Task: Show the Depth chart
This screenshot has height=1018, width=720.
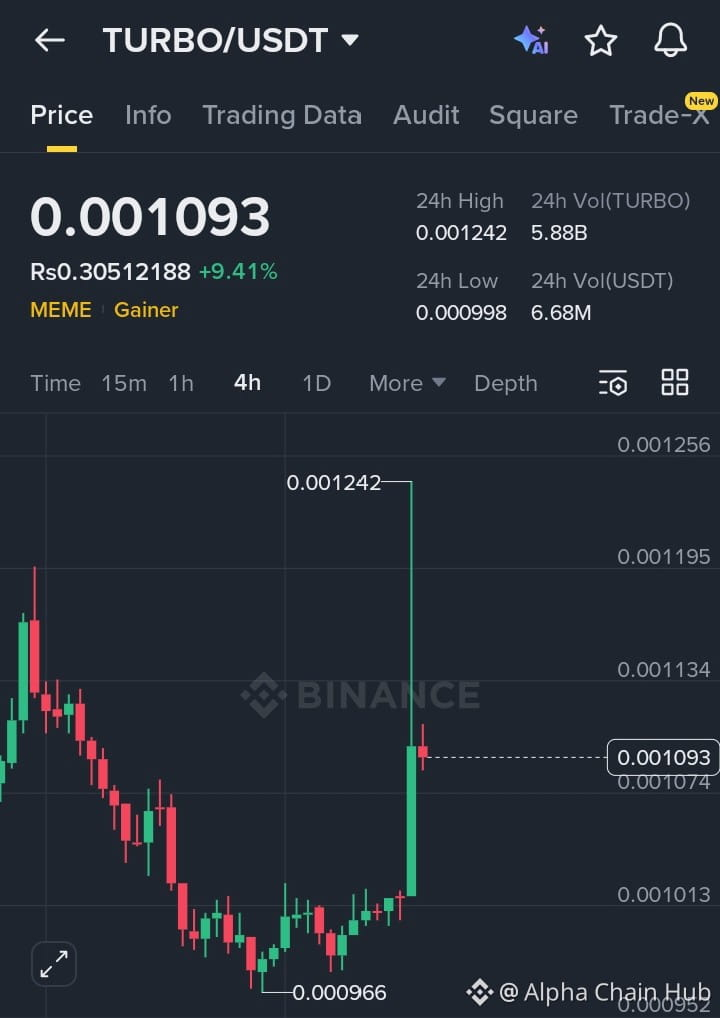Action: click(x=505, y=383)
